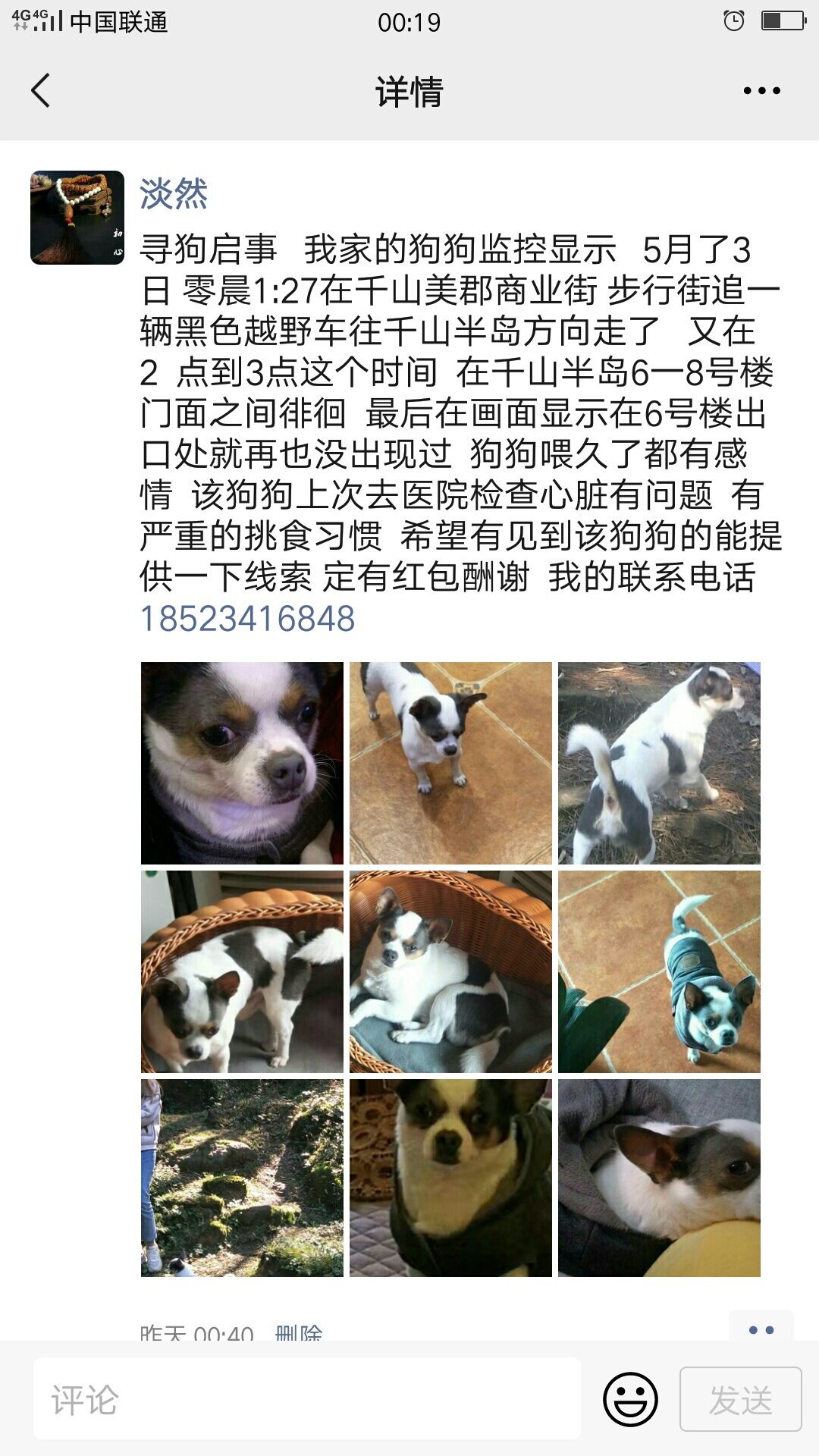The image size is (819, 1456).
Task: View the photo of dog standing in basket
Action: (x=242, y=971)
